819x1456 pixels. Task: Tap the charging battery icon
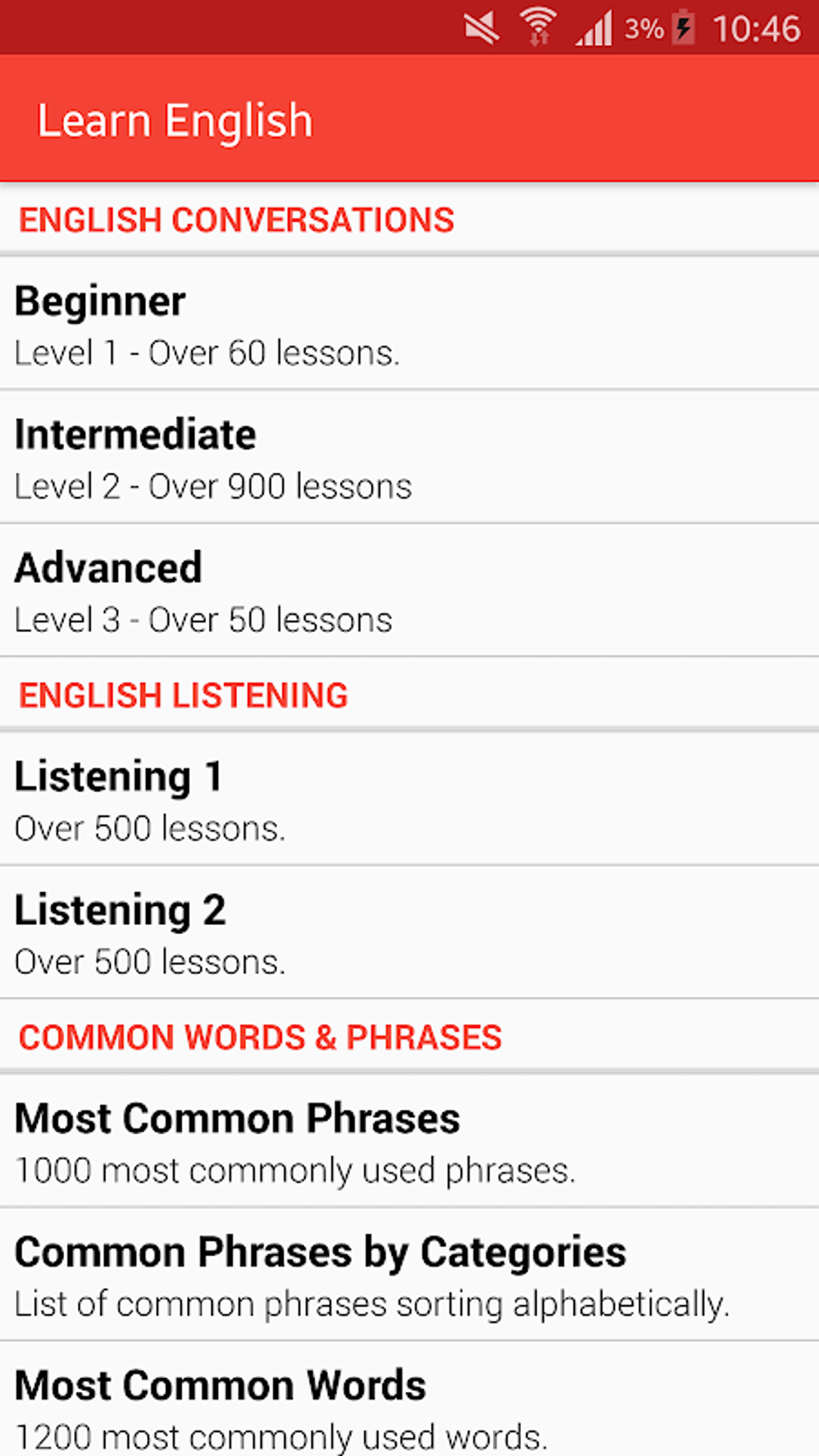(x=683, y=27)
